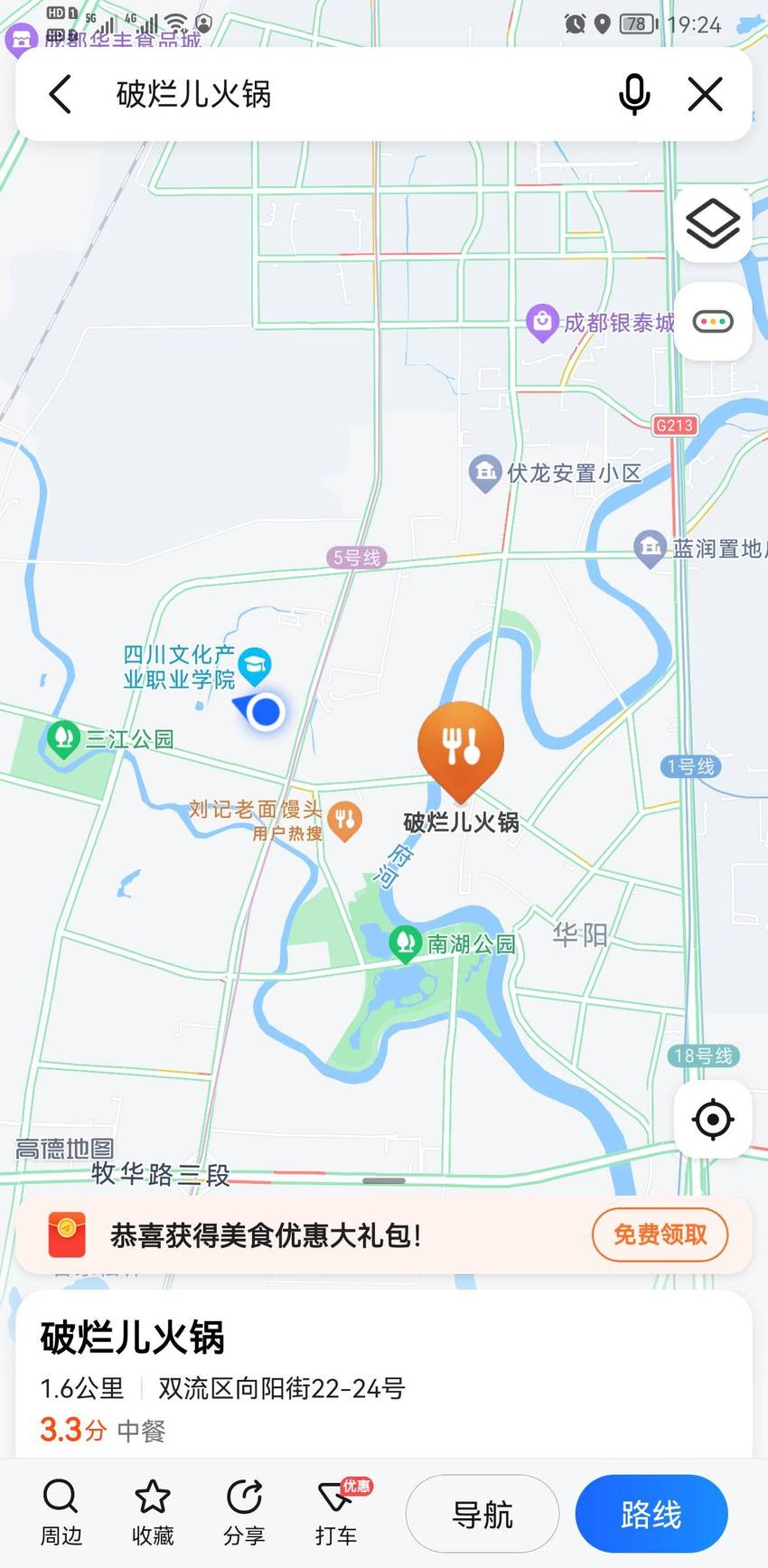Screen dimensions: 768x1568
Task: Start navigation with 导航 button
Action: [x=482, y=1514]
